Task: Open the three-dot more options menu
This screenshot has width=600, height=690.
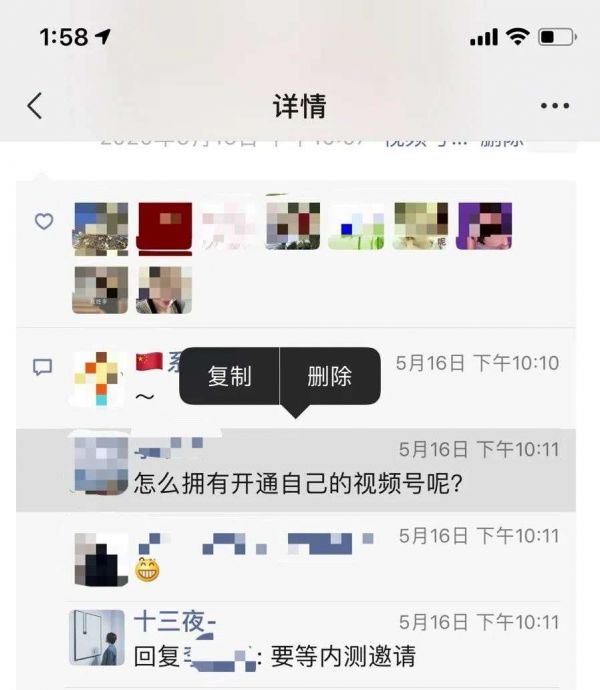Action: click(554, 106)
